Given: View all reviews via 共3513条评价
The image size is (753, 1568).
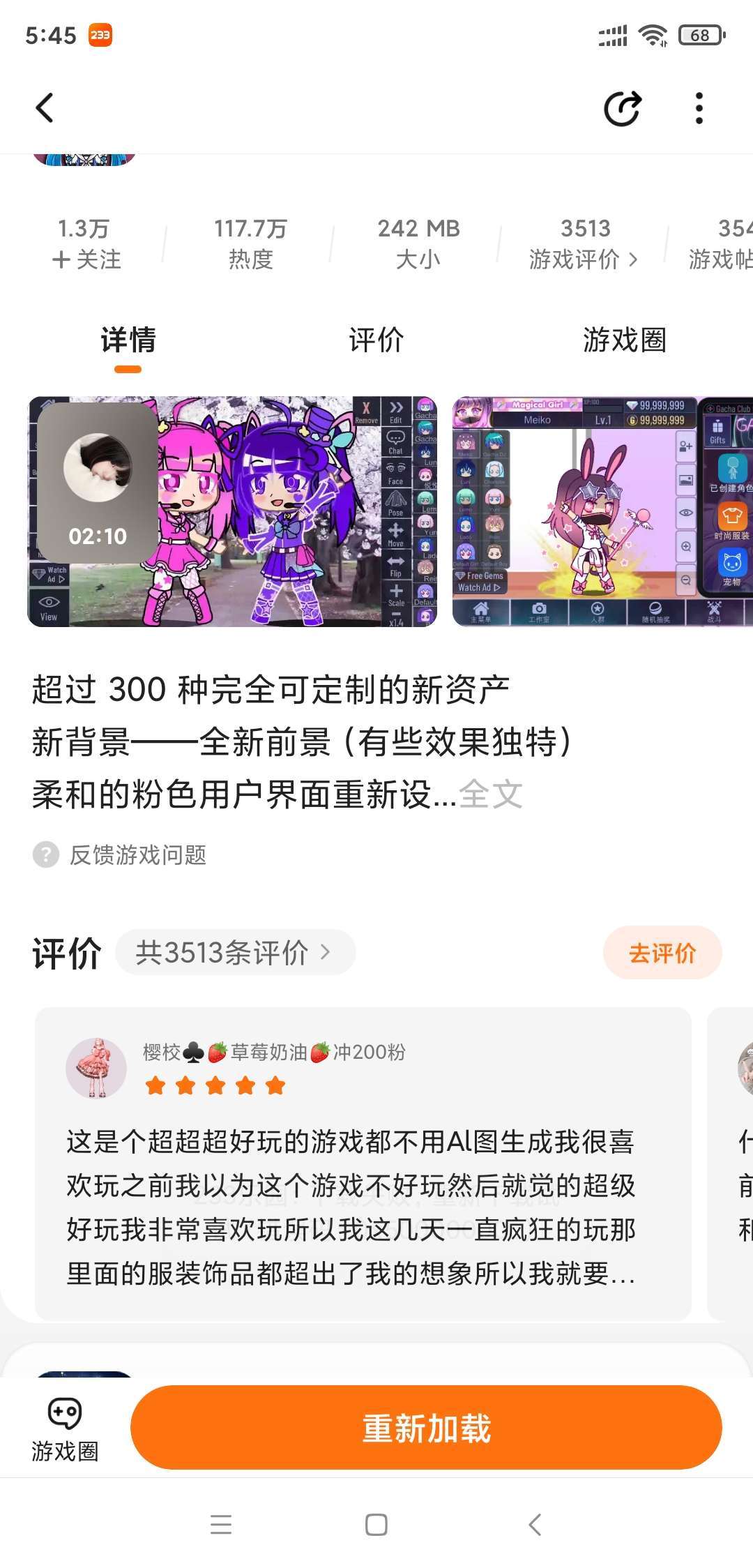Looking at the screenshot, I should (x=234, y=952).
